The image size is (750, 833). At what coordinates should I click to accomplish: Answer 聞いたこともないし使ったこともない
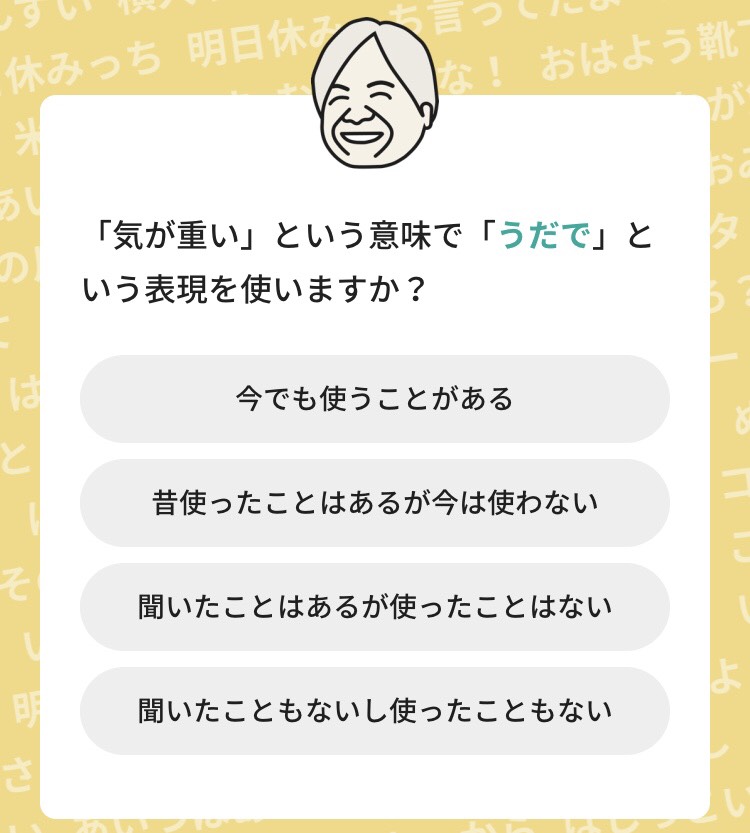point(374,711)
